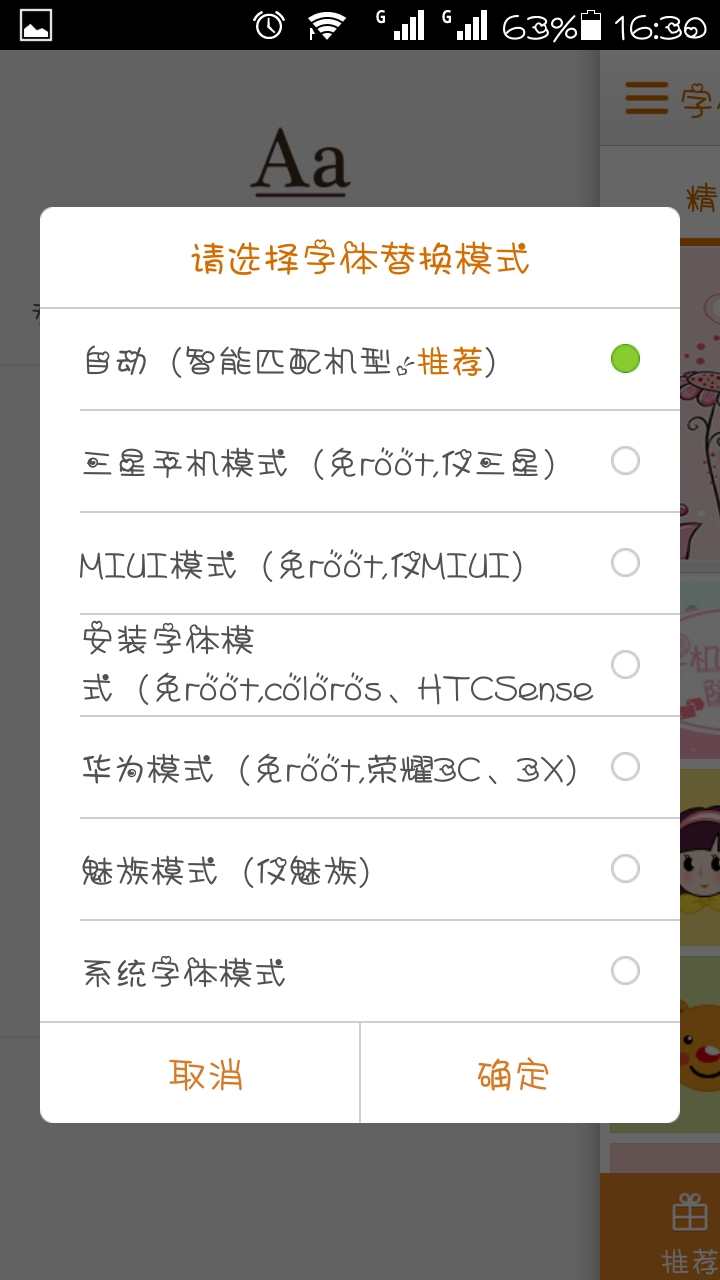This screenshot has height=1280, width=720.
Task: Choose 系统字体模式 option
Action: [x=360, y=971]
